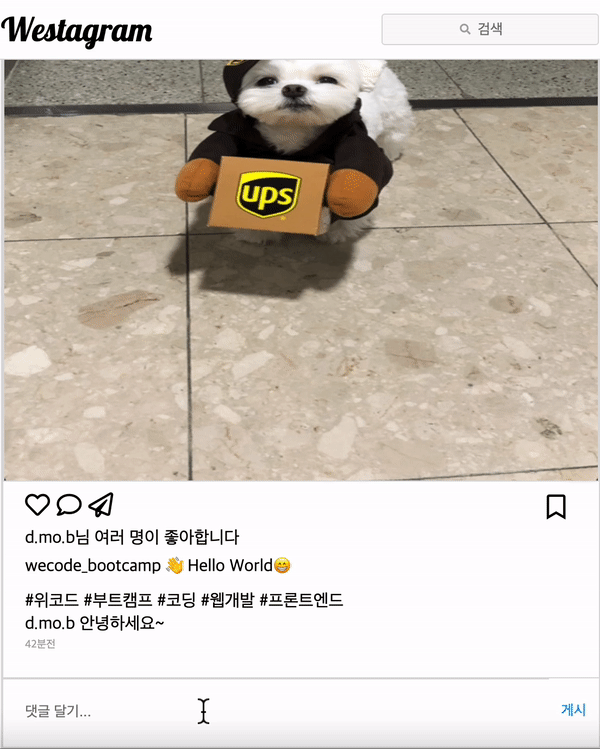The width and height of the screenshot is (600, 749).
Task: Share the post with the paper plane icon
Action: [101, 505]
